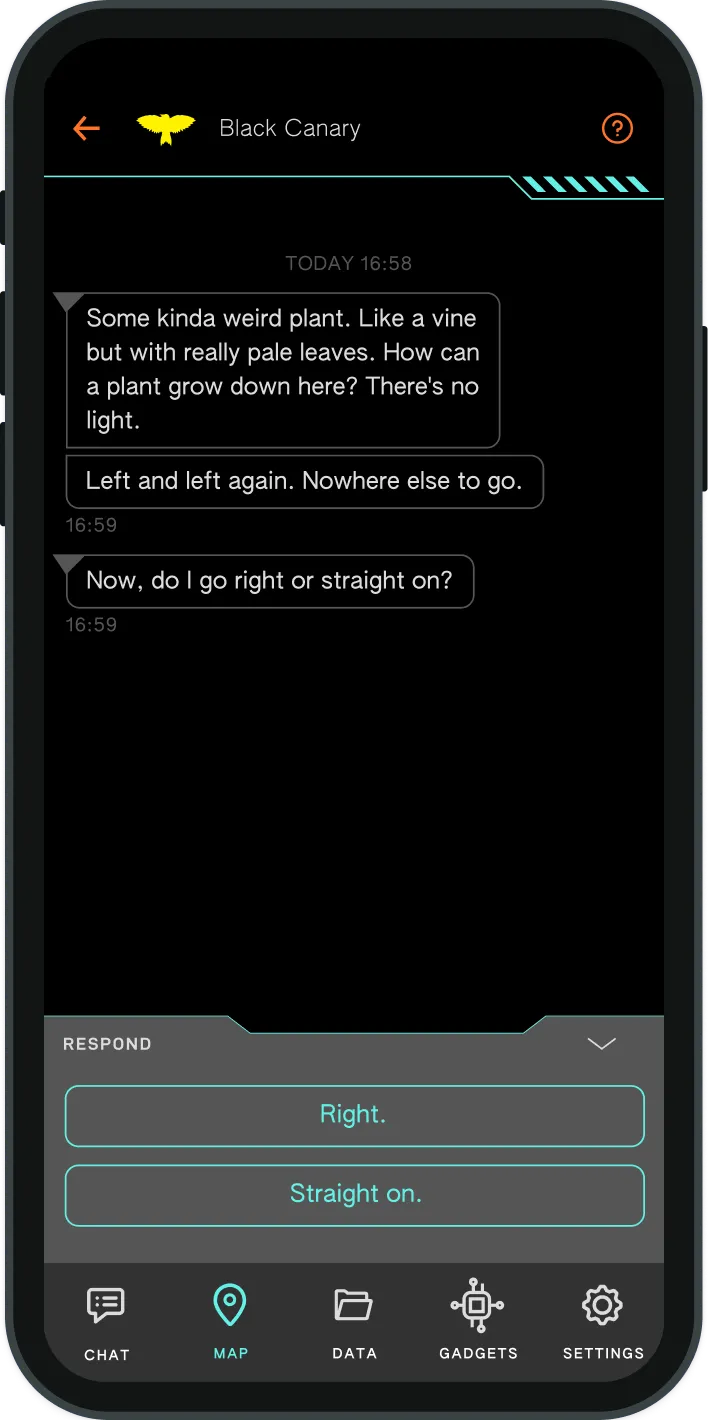
Task: Open the Settings tab
Action: [602, 1322]
